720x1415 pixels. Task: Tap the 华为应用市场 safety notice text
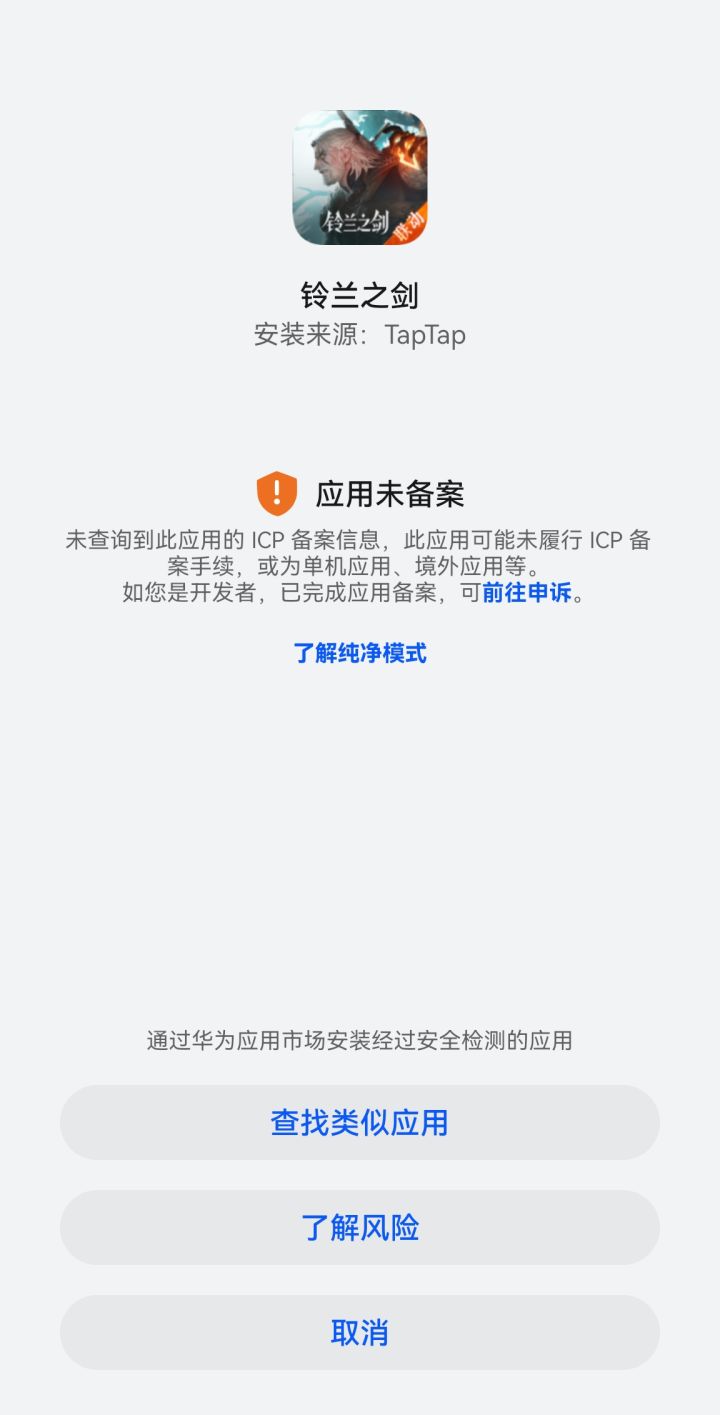point(360,1040)
